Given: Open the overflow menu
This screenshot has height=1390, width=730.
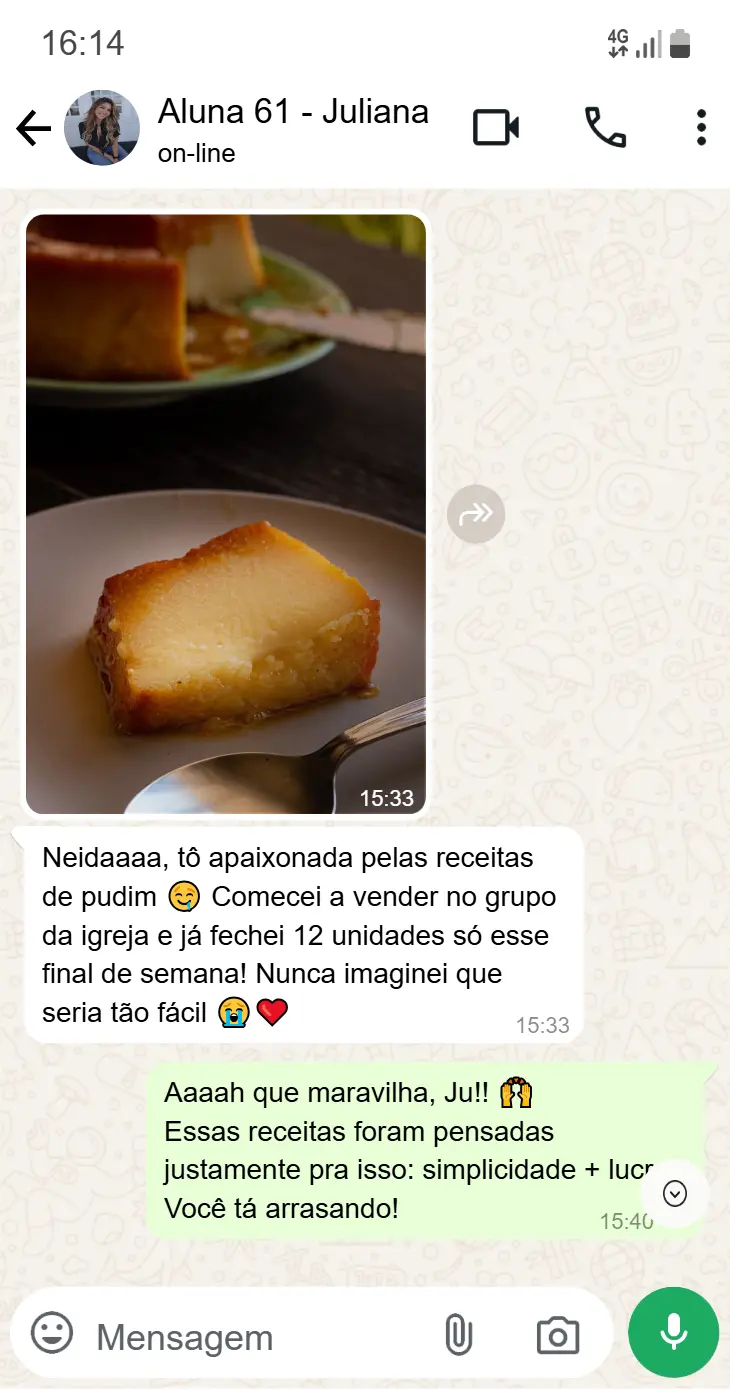Looking at the screenshot, I should (701, 128).
